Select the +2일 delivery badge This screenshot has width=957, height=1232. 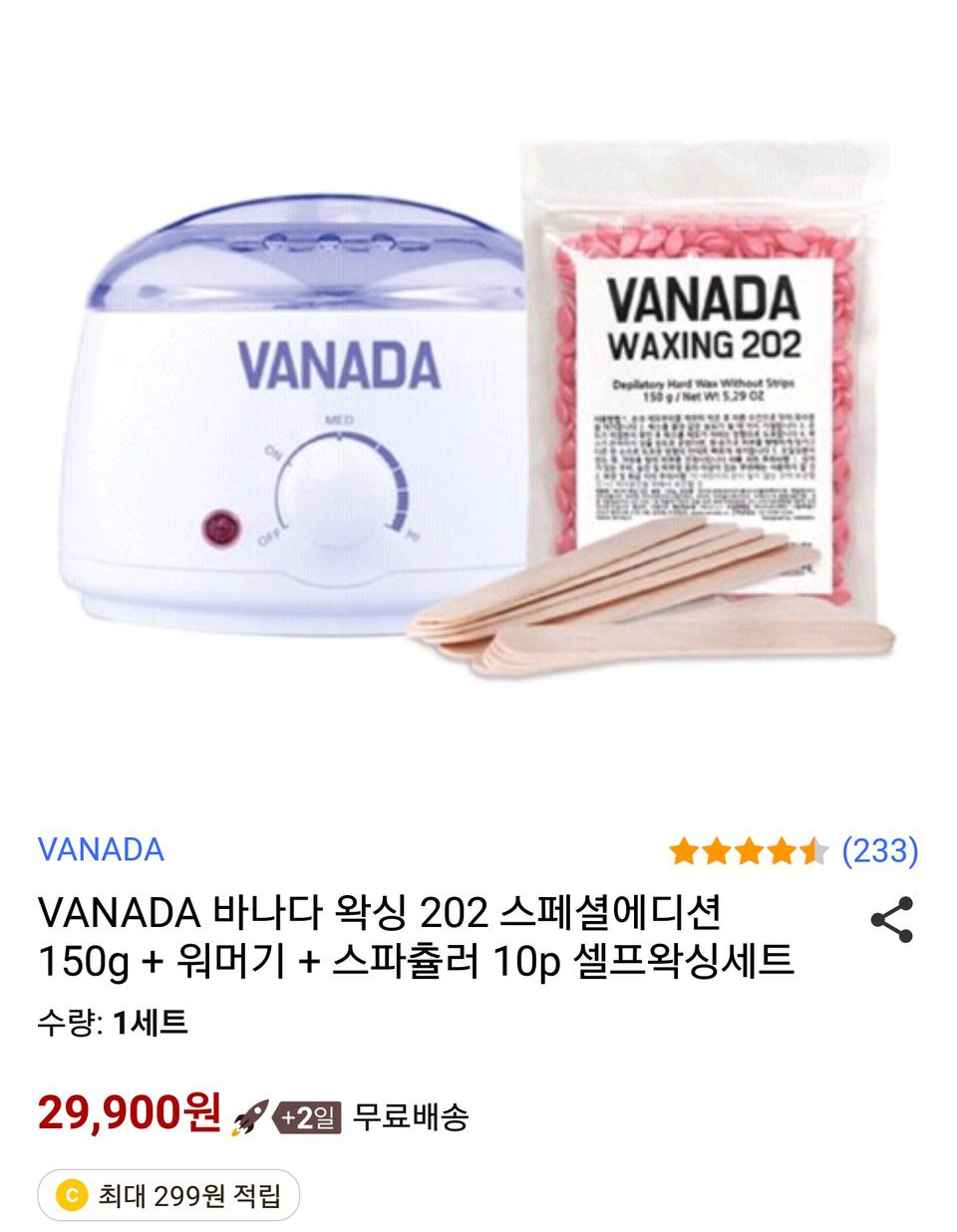307,1114
